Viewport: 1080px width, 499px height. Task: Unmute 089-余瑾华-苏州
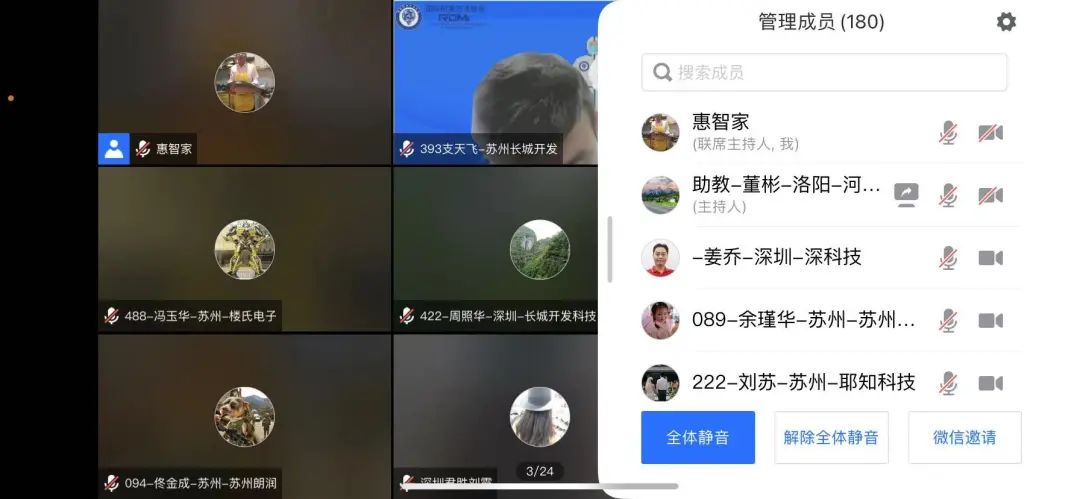point(948,320)
